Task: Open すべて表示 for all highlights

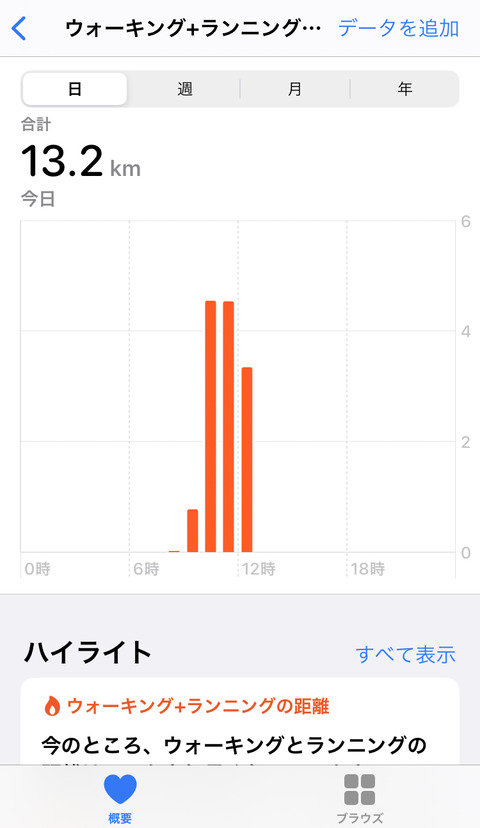Action: click(x=406, y=654)
